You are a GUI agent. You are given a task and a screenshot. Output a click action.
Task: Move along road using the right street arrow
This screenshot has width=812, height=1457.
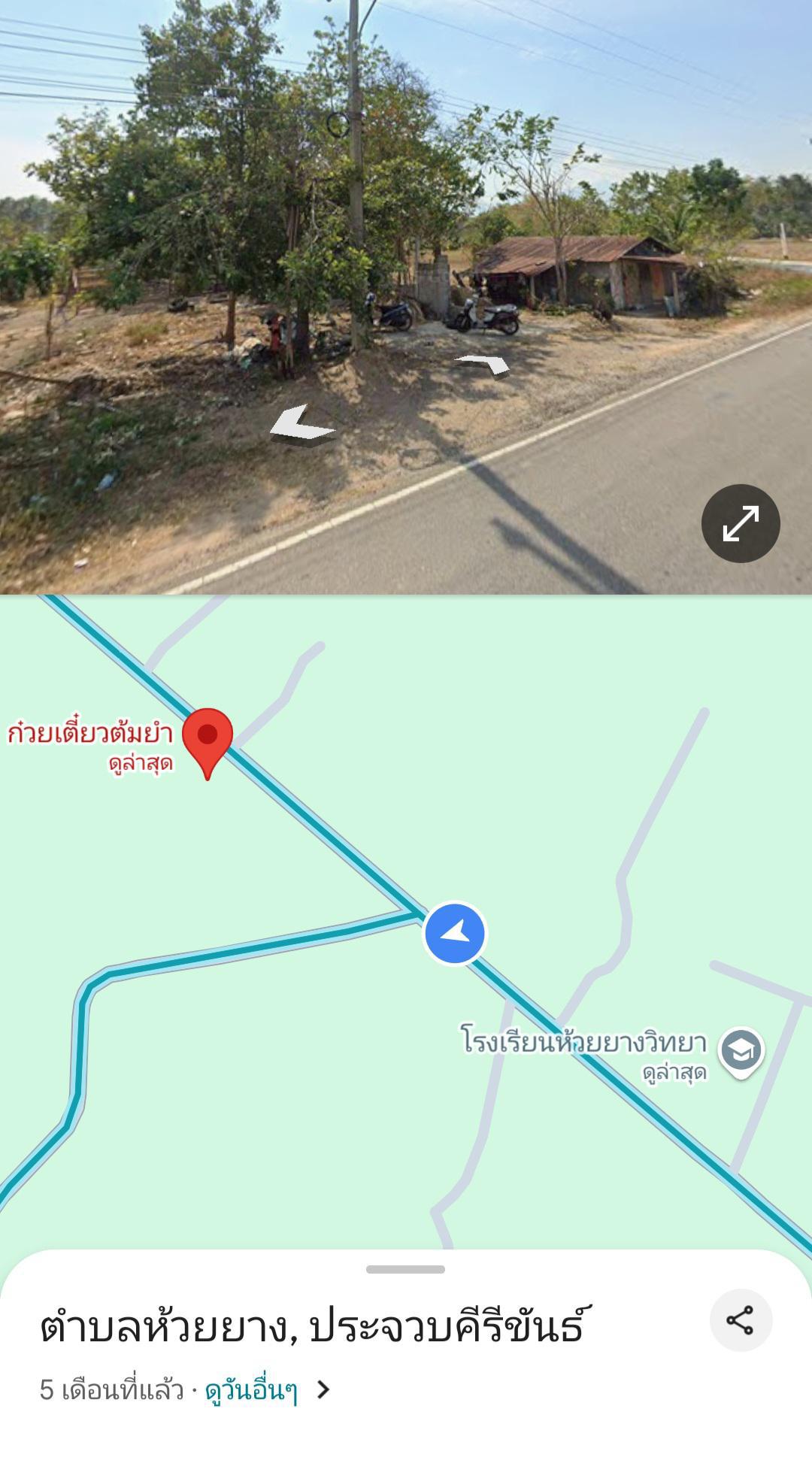click(x=483, y=364)
